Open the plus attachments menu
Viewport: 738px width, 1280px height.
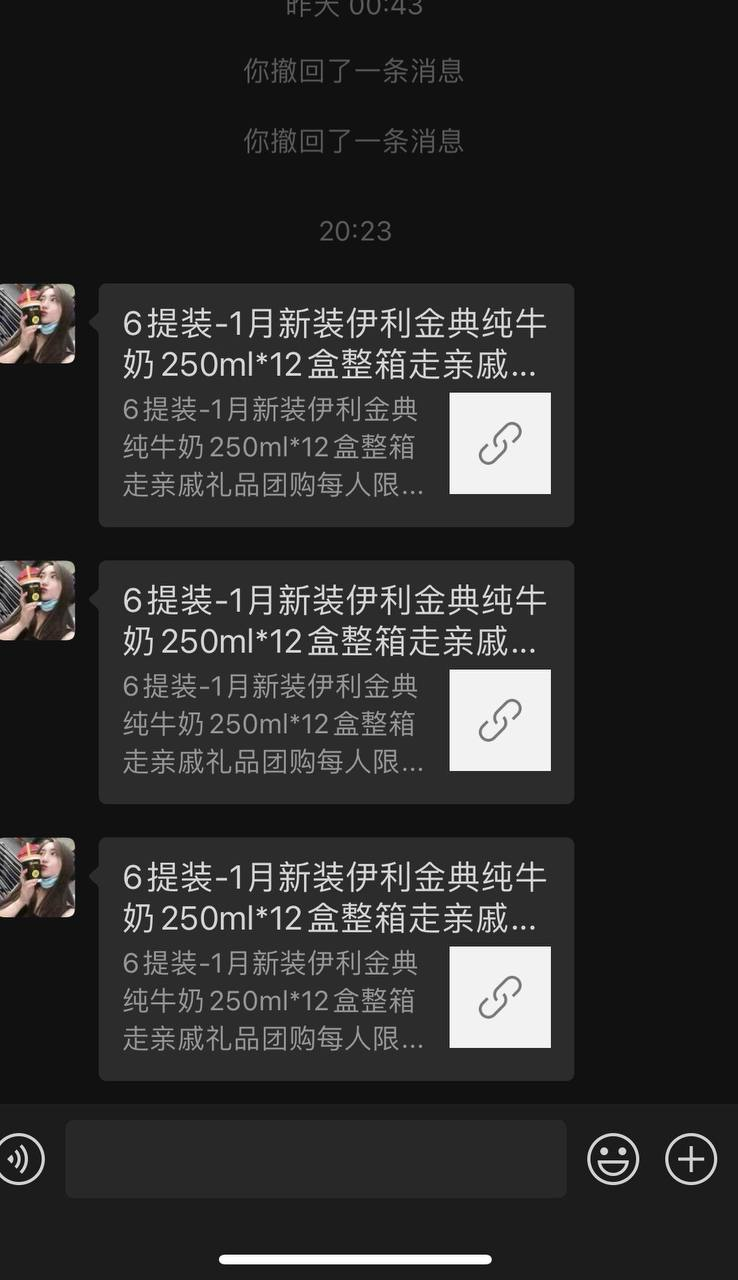click(x=691, y=1159)
